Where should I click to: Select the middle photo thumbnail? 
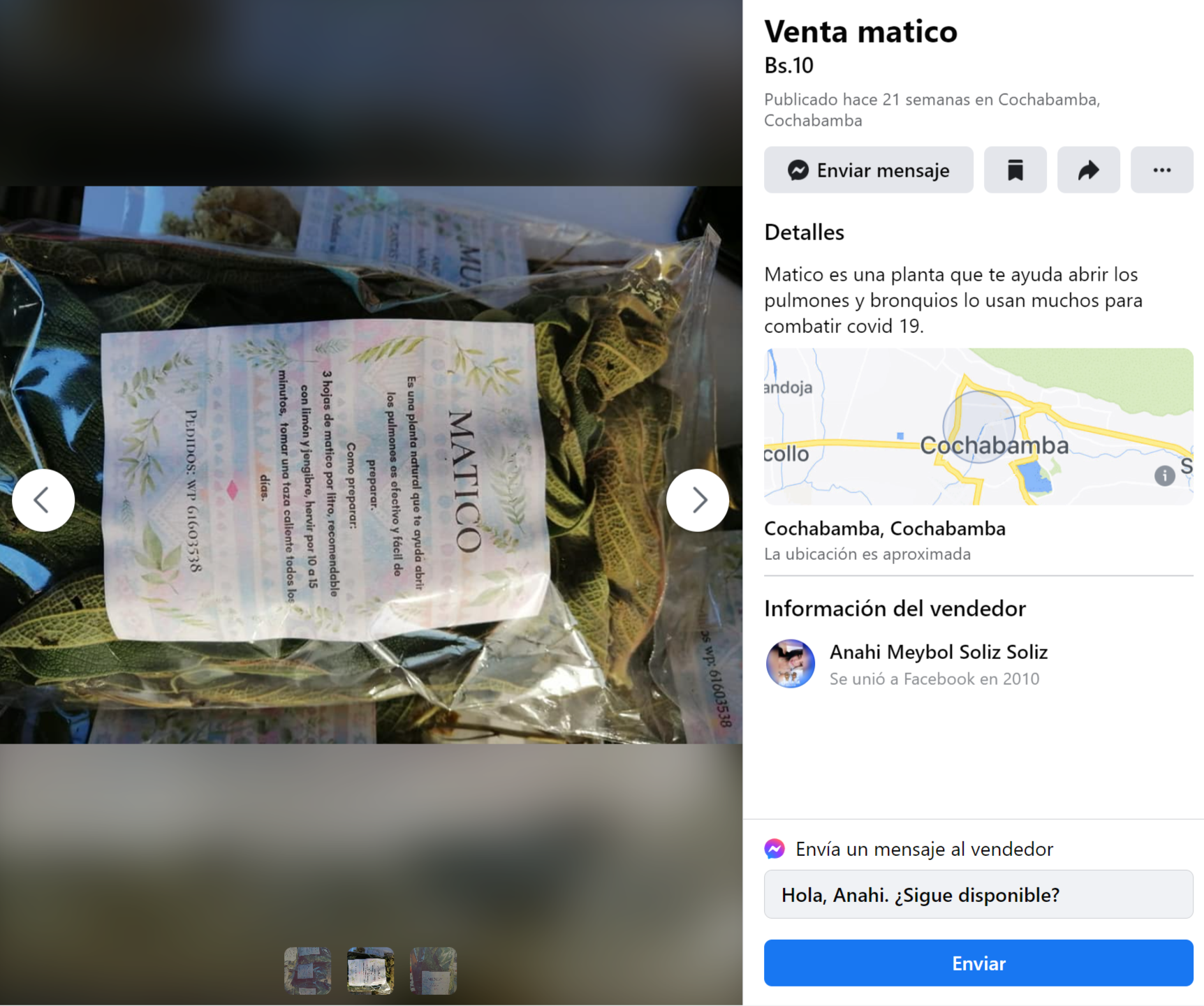click(371, 970)
